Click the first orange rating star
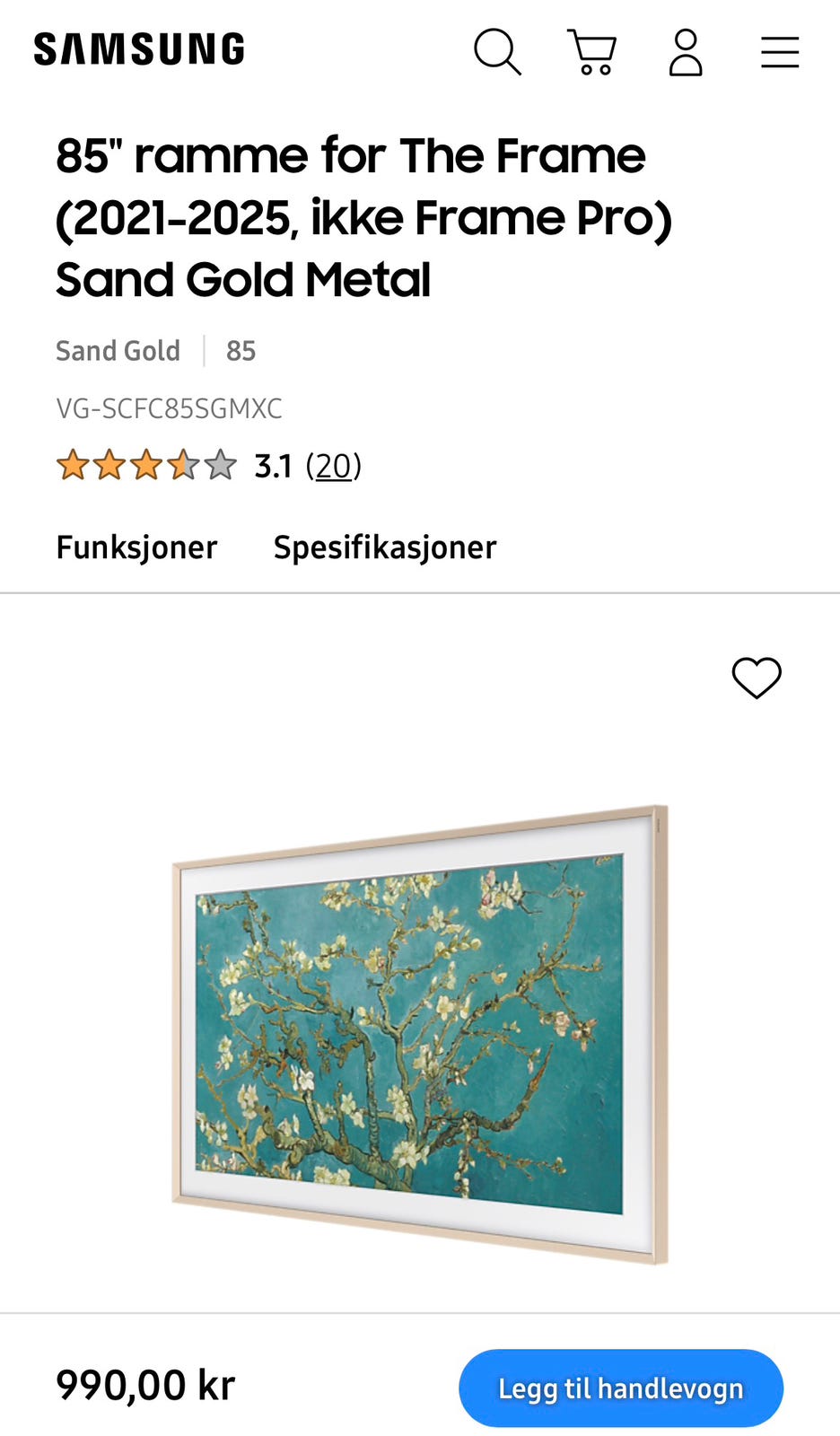This screenshot has width=840, height=1436. click(x=72, y=466)
